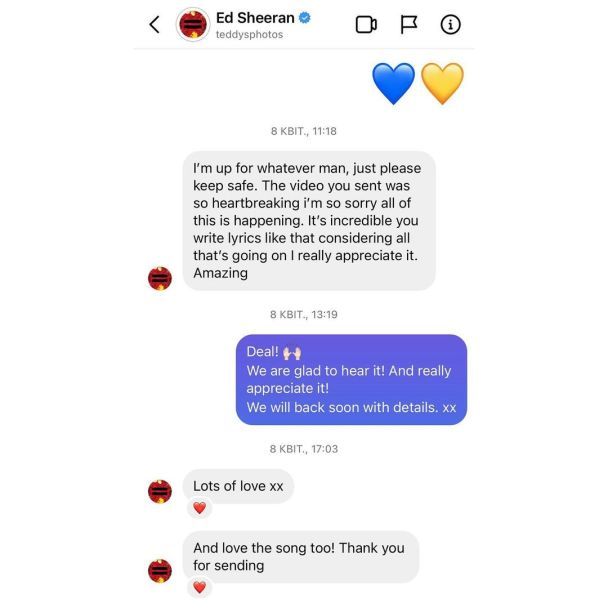608x608 pixels.
Task: Start a video call with Ed Sheeran
Action: click(x=365, y=25)
